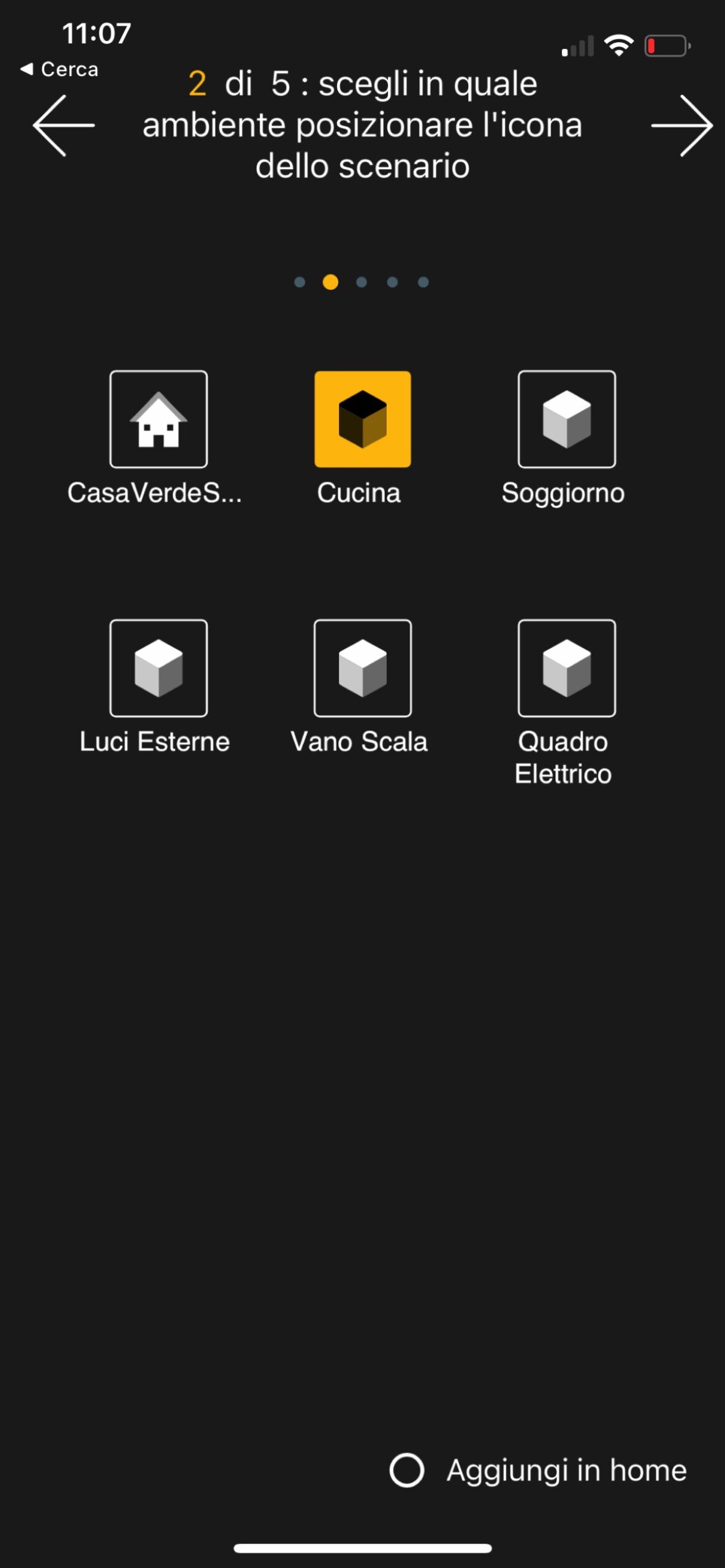Screen dimensions: 725x1568
Task: Choose the Vano Scala environment
Action: [362, 668]
